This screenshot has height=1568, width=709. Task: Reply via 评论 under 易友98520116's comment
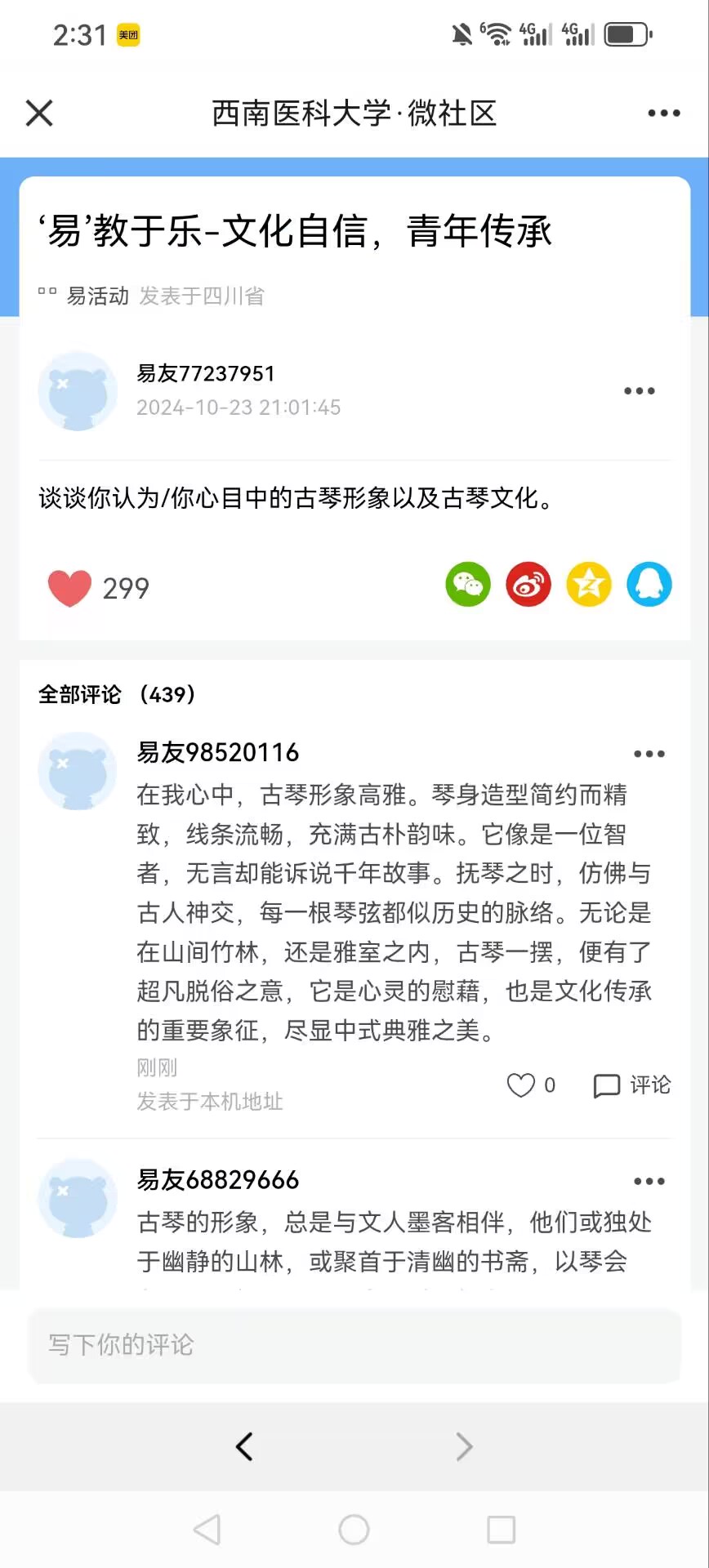(x=631, y=1085)
